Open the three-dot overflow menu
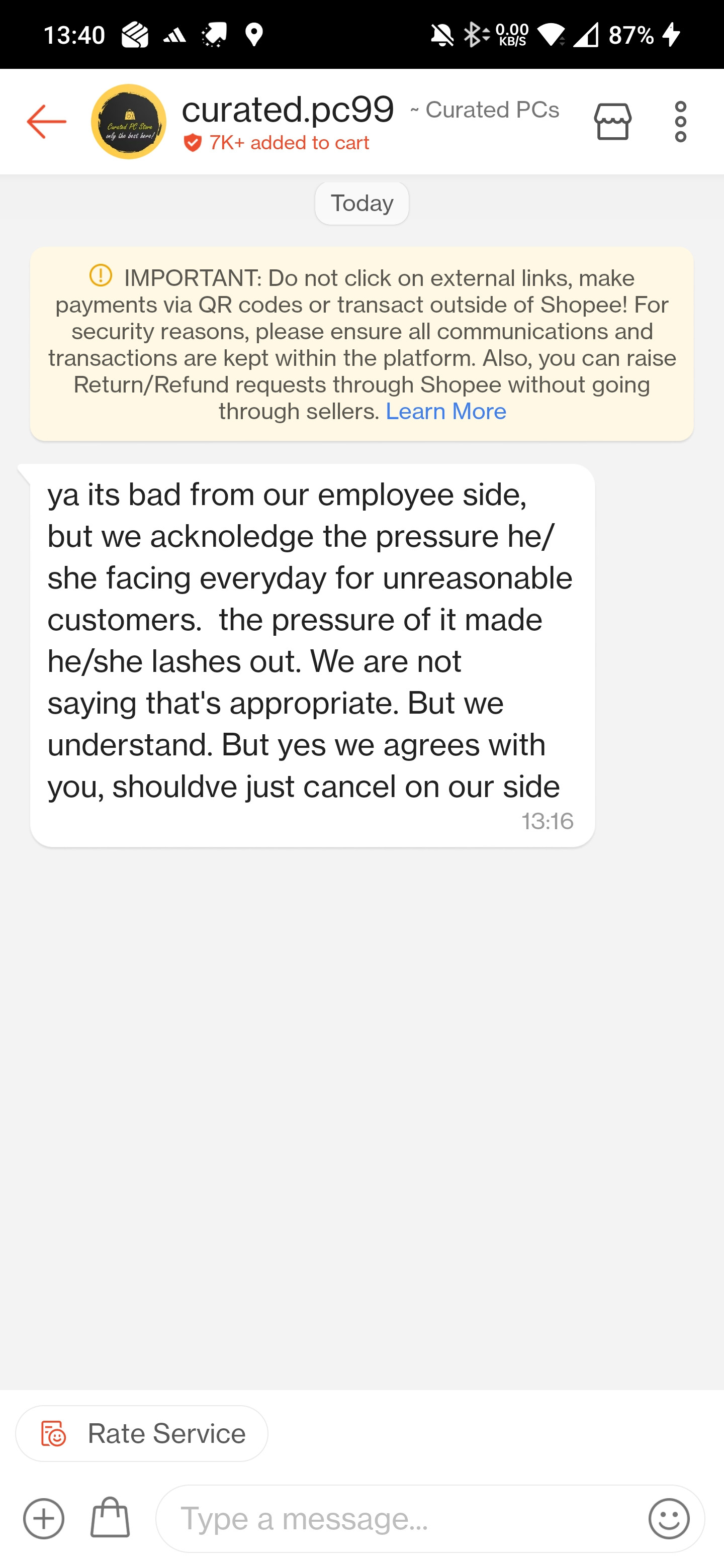Screen dimensions: 724x1568 [x=680, y=122]
